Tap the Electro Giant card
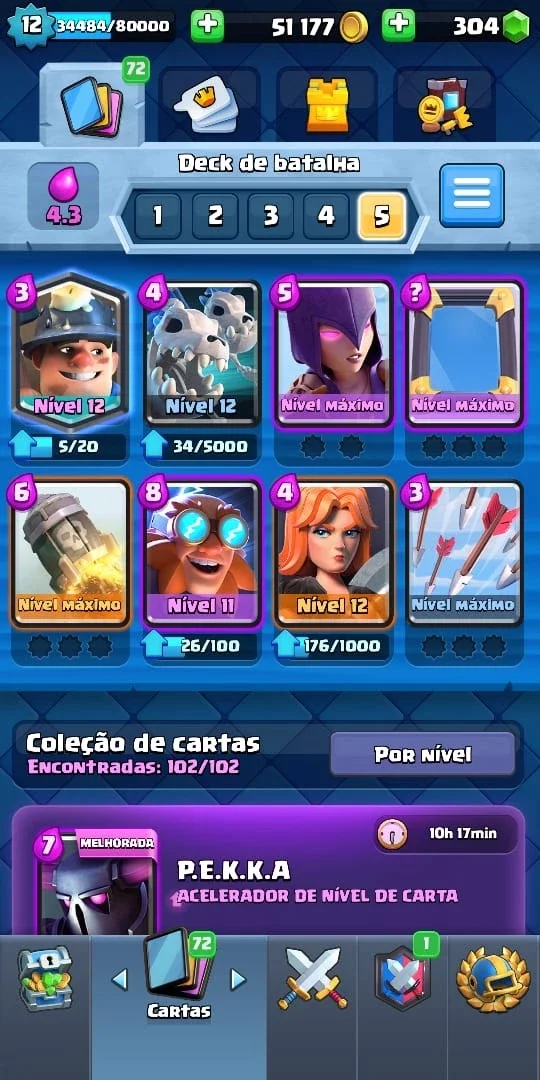The height and width of the screenshot is (1080, 540). (202, 553)
